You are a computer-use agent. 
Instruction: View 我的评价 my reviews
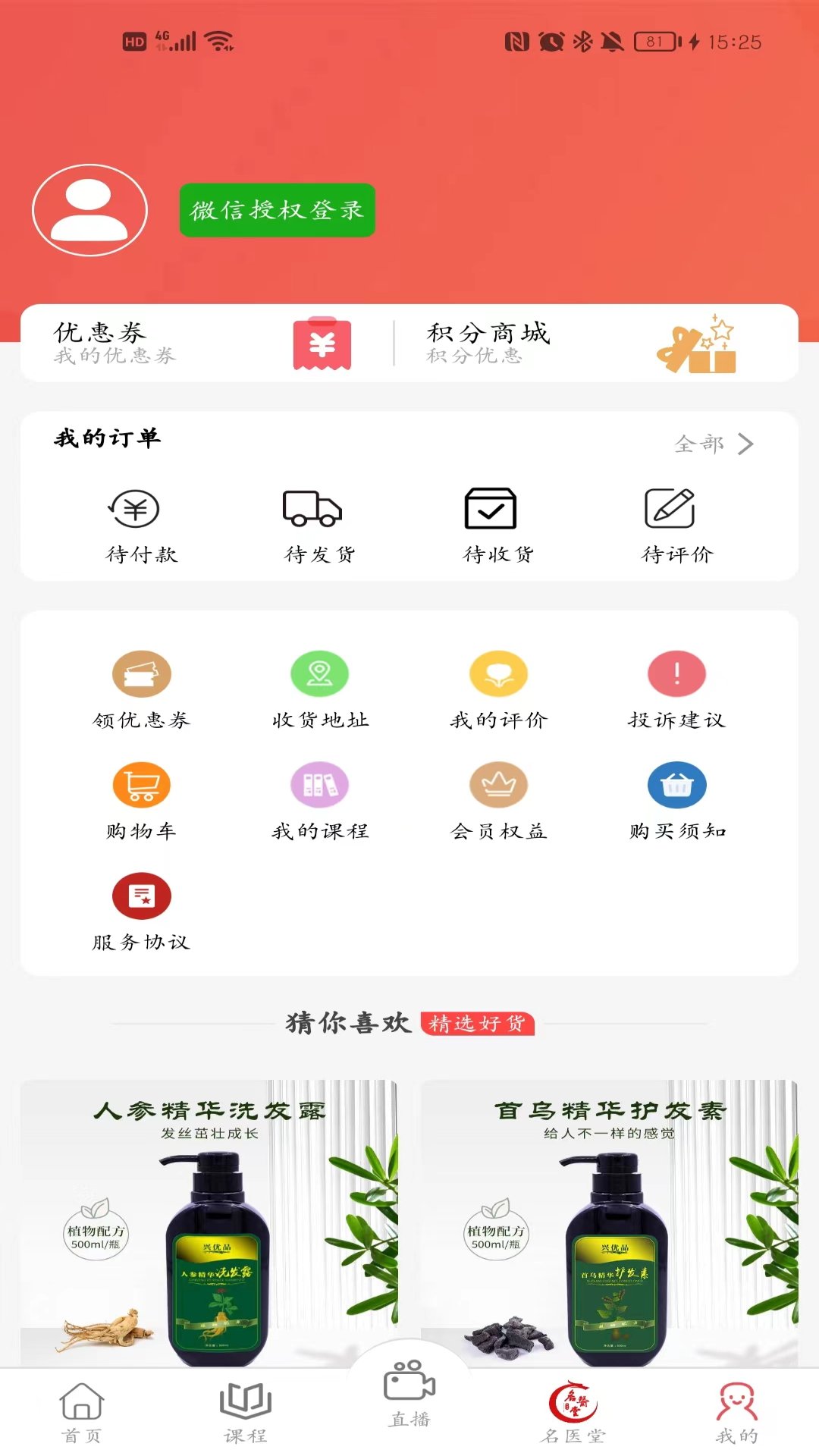coord(498,690)
